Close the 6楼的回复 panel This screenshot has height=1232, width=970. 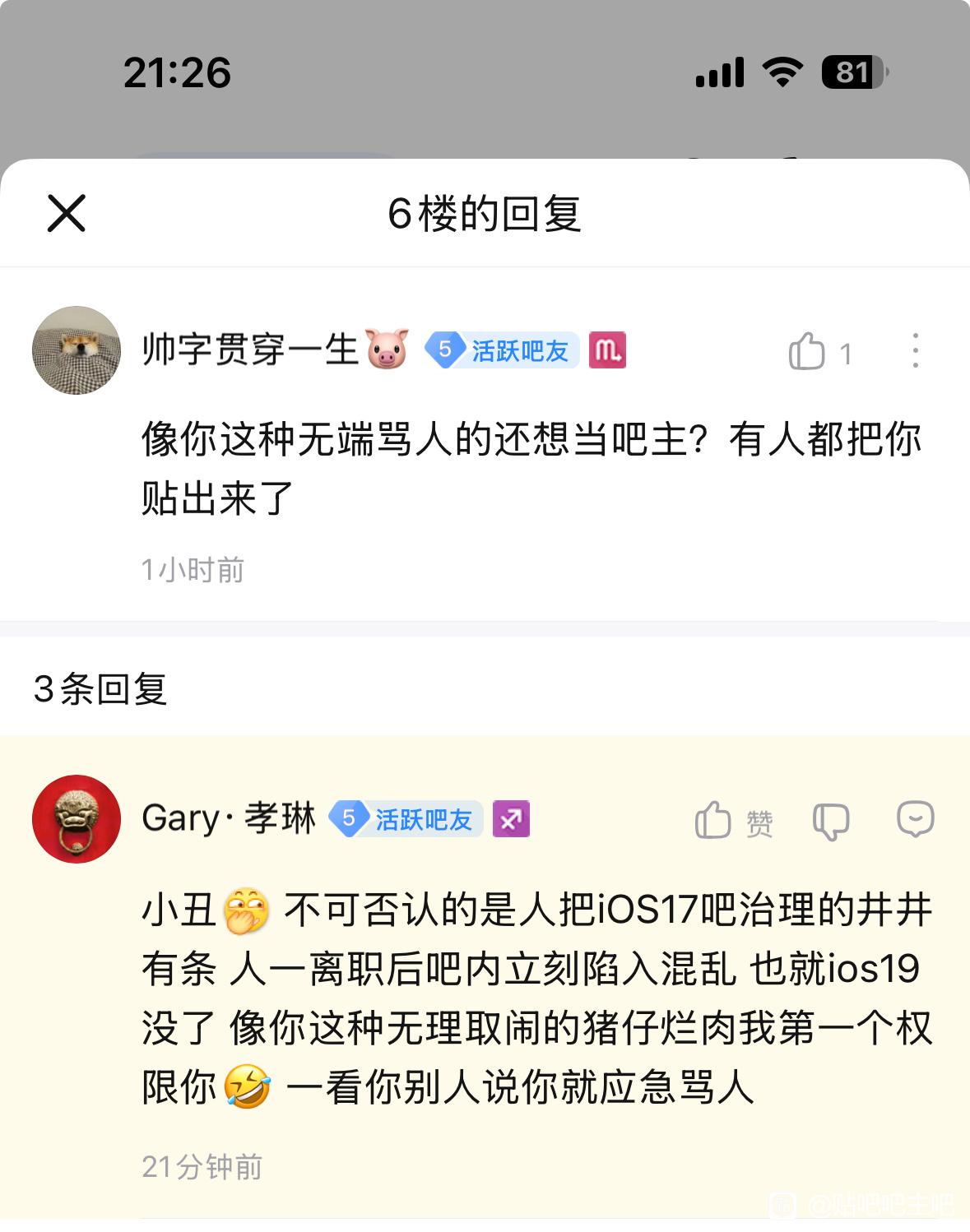[x=67, y=214]
